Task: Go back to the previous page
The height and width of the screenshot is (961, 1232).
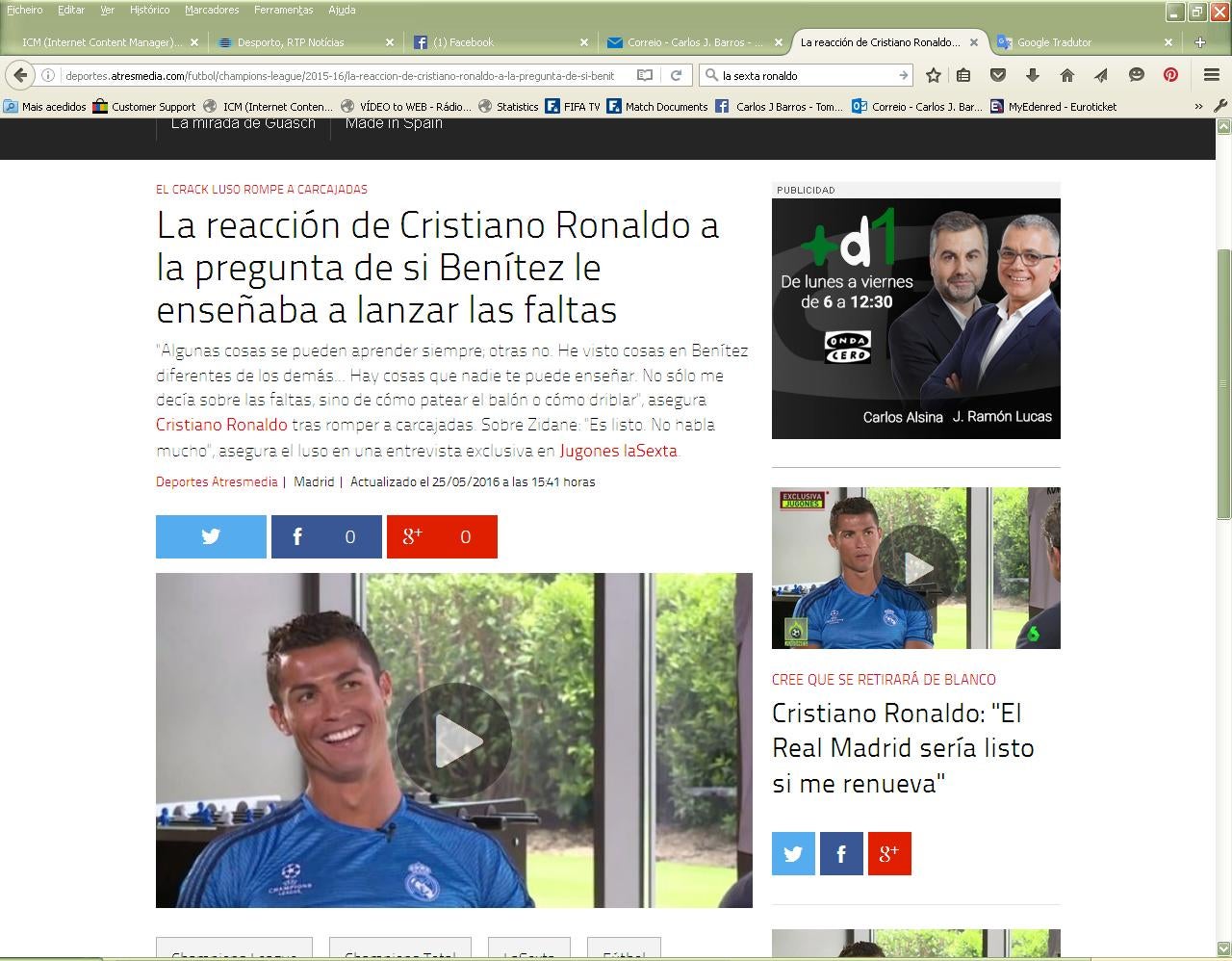Action: [x=20, y=75]
